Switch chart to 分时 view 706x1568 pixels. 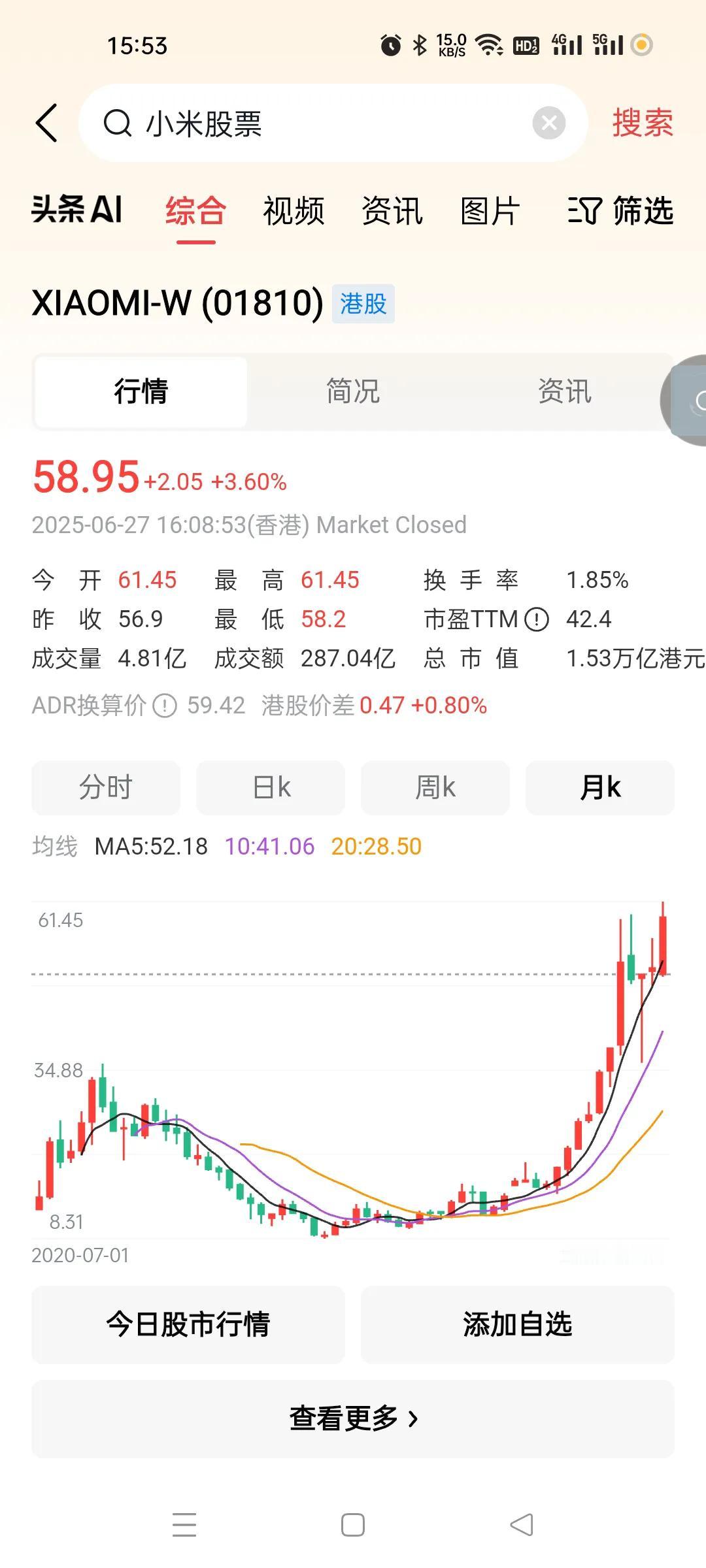click(x=106, y=788)
